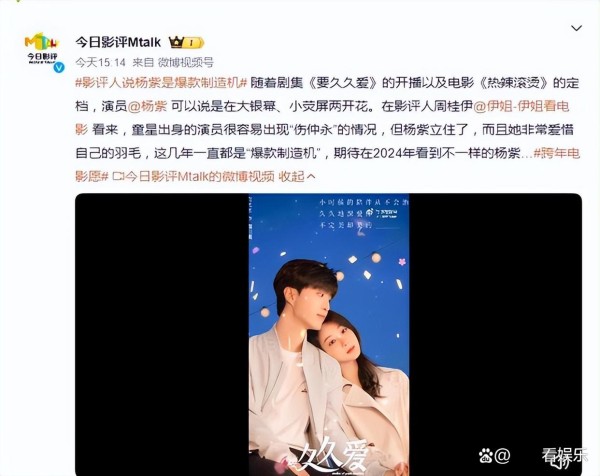Open the 今日影评Mtalk username link
The width and height of the screenshot is (600, 476).
(x=119, y=42)
